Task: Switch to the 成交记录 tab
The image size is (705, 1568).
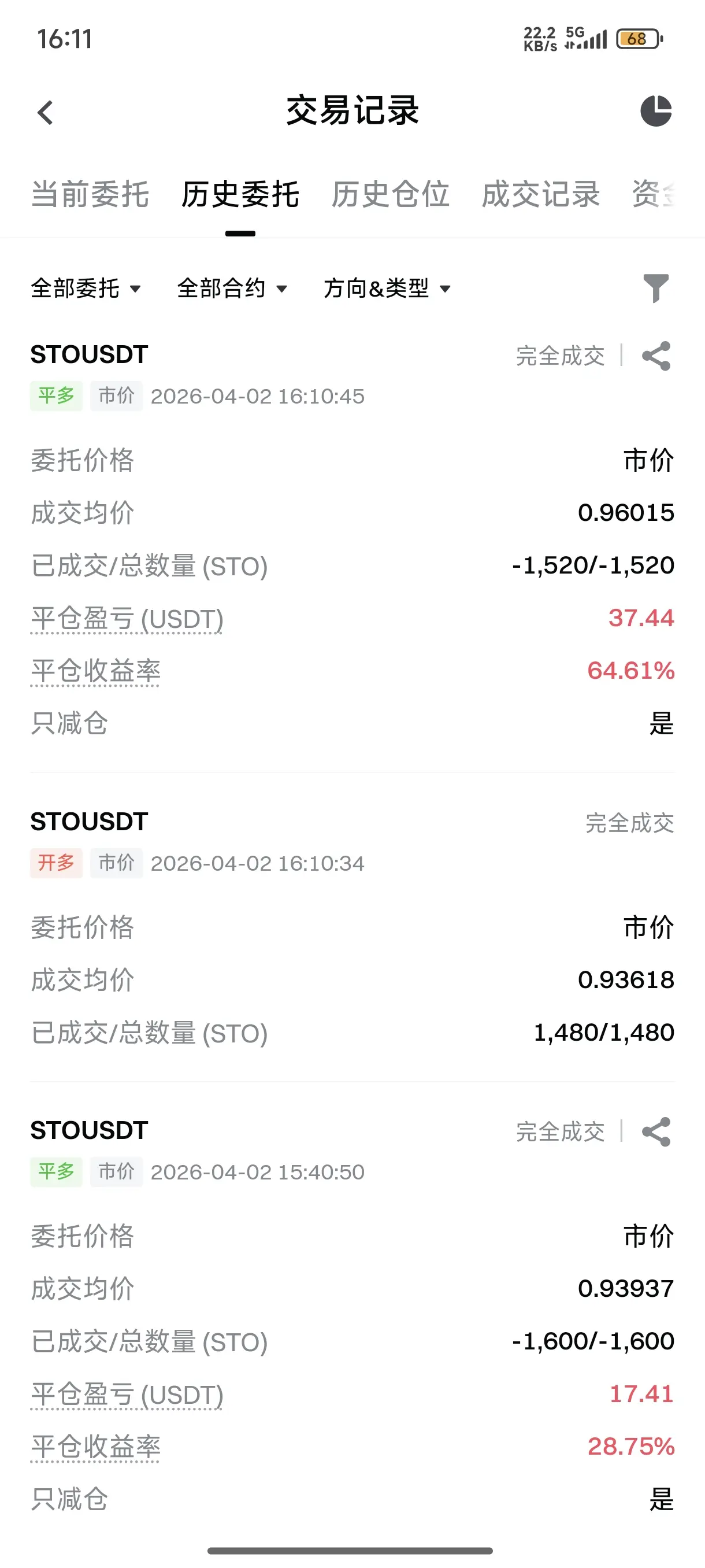Action: pyautogui.click(x=541, y=194)
